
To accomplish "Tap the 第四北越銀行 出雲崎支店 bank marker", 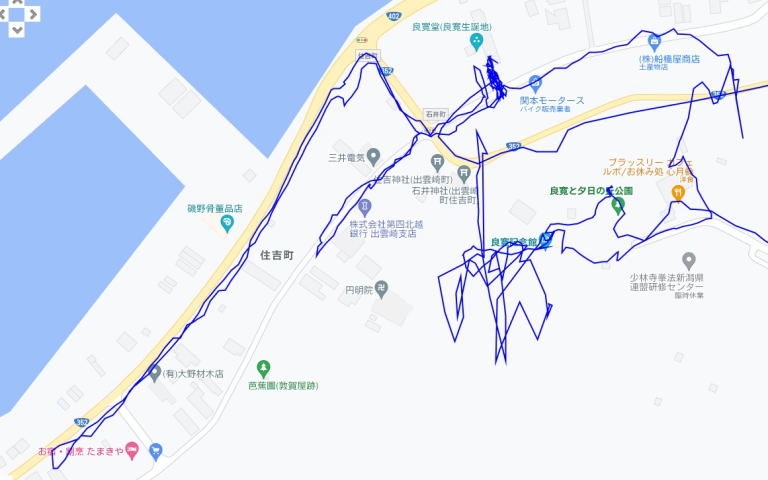I will 364,206.
